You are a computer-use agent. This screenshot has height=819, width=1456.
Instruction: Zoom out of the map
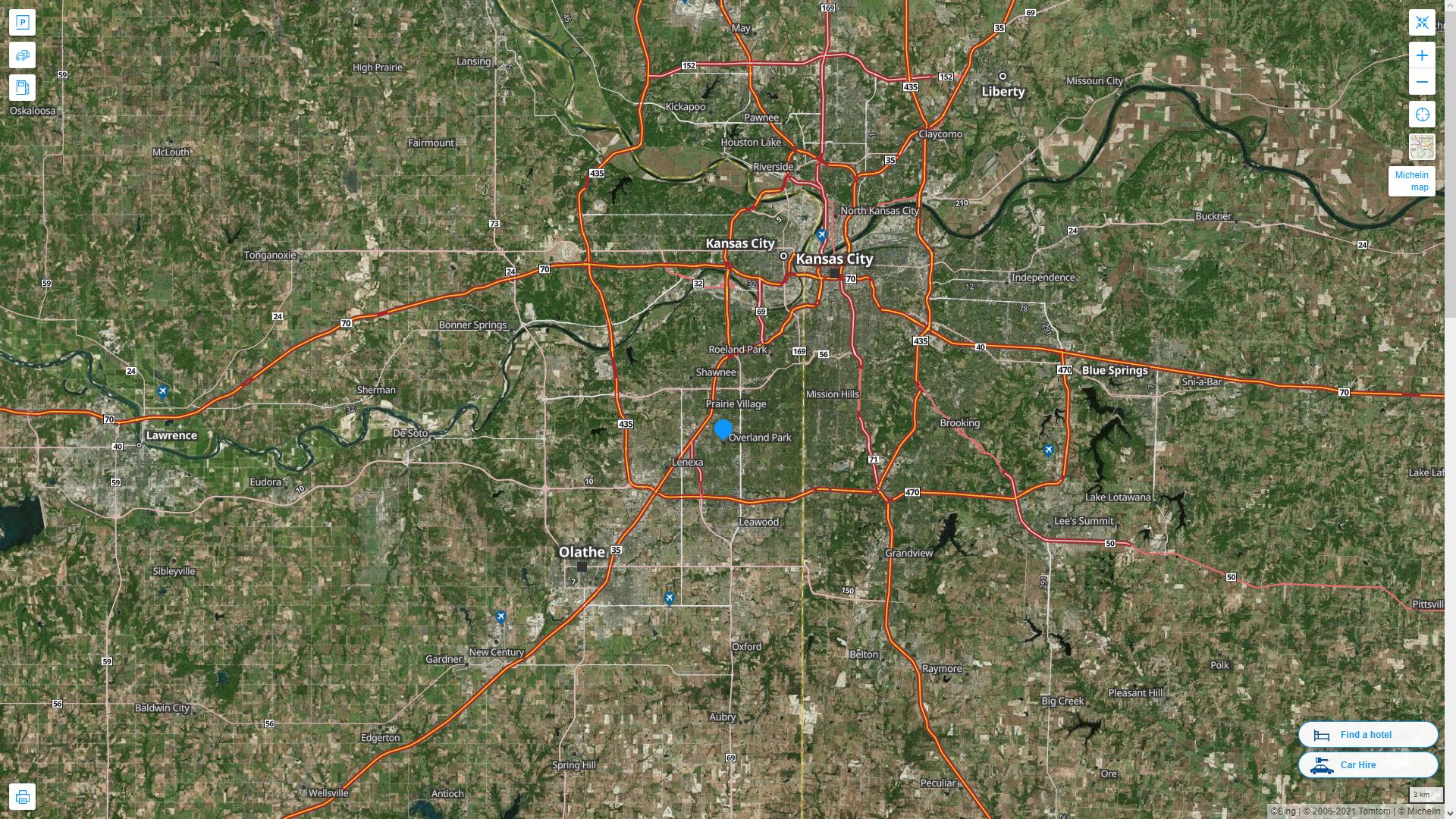(x=1422, y=82)
